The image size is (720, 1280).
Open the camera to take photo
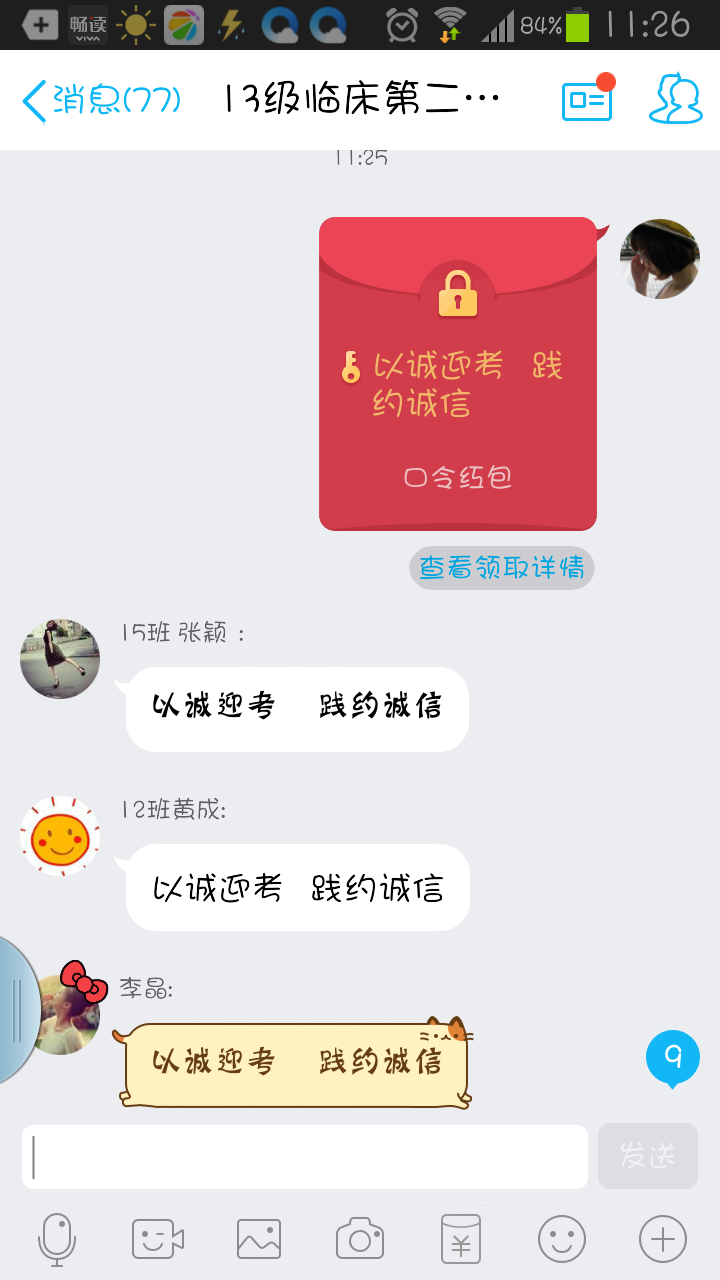point(360,1240)
